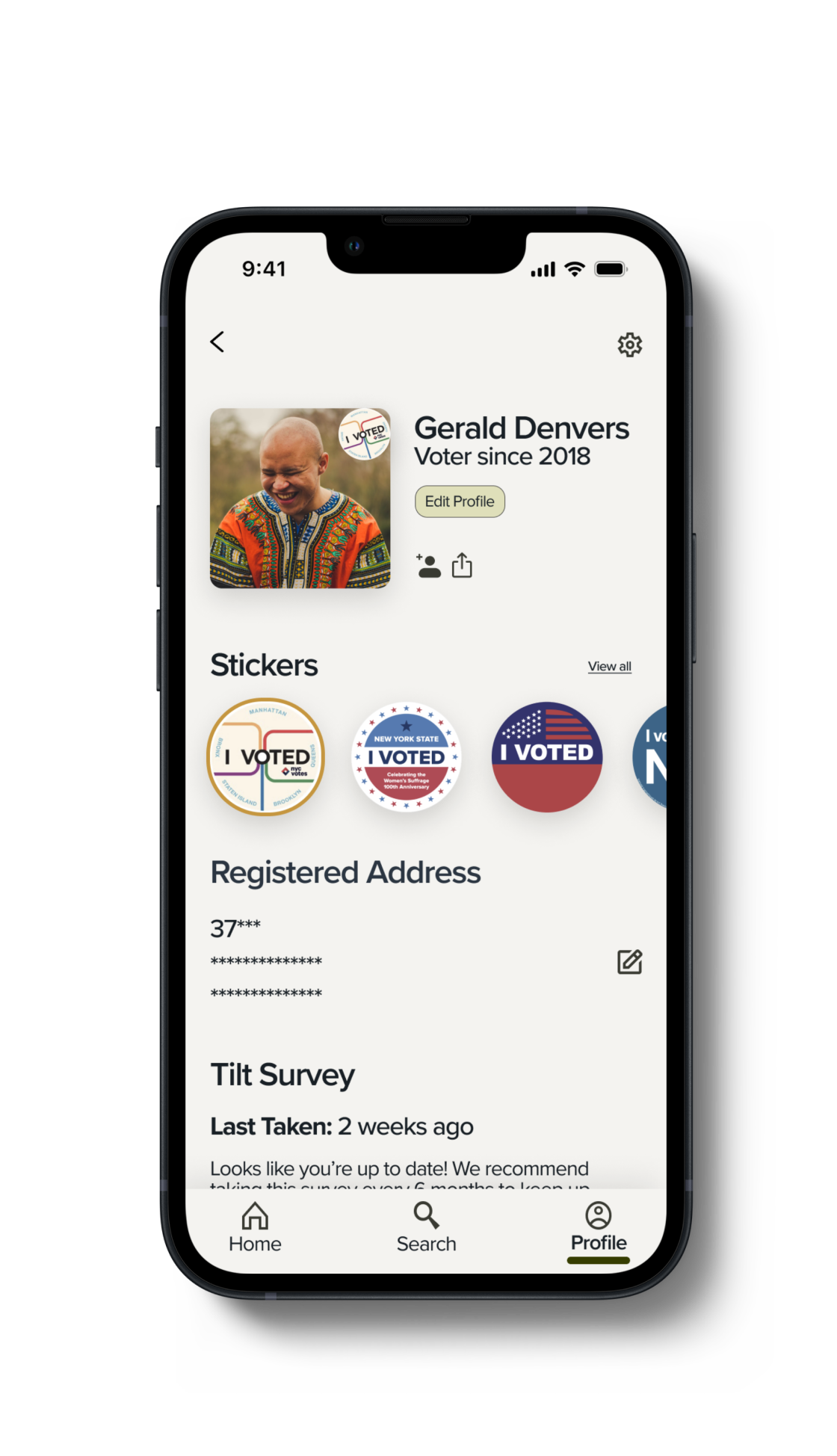Select the American flag I Voted sticker
This screenshot has height=1456, width=837.
click(x=547, y=757)
